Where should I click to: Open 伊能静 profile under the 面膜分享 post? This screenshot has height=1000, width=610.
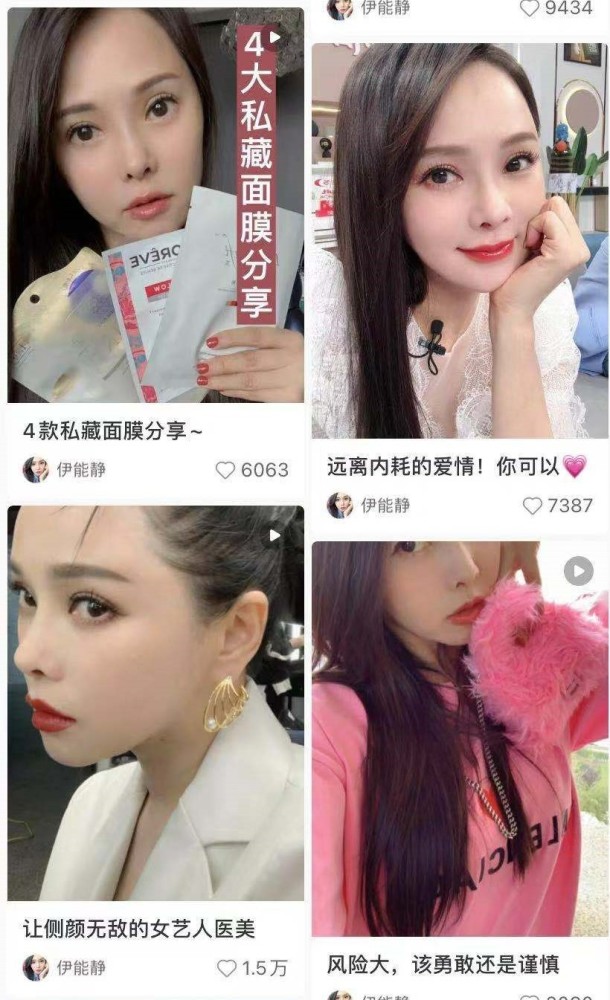tap(64, 470)
